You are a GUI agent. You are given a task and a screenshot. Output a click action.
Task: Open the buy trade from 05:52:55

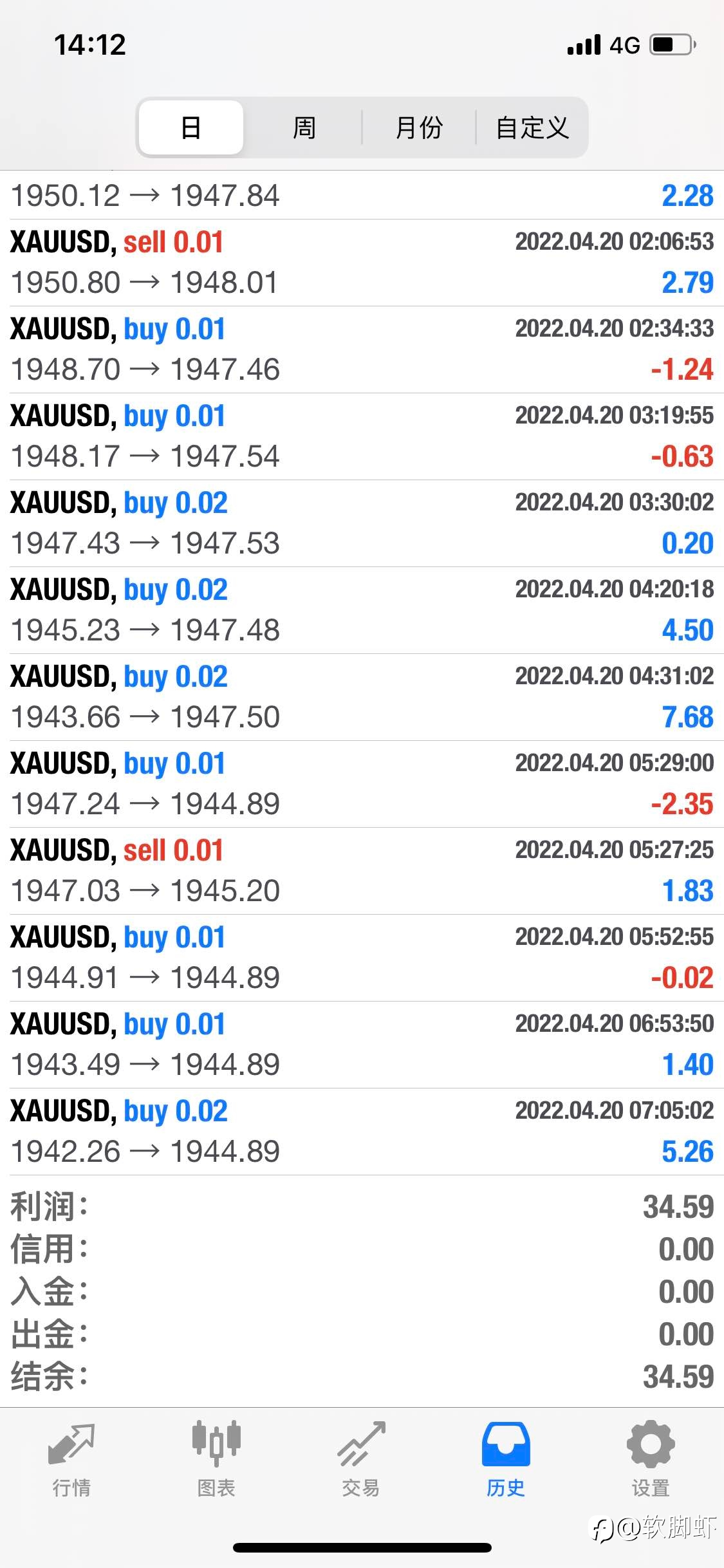click(362, 958)
